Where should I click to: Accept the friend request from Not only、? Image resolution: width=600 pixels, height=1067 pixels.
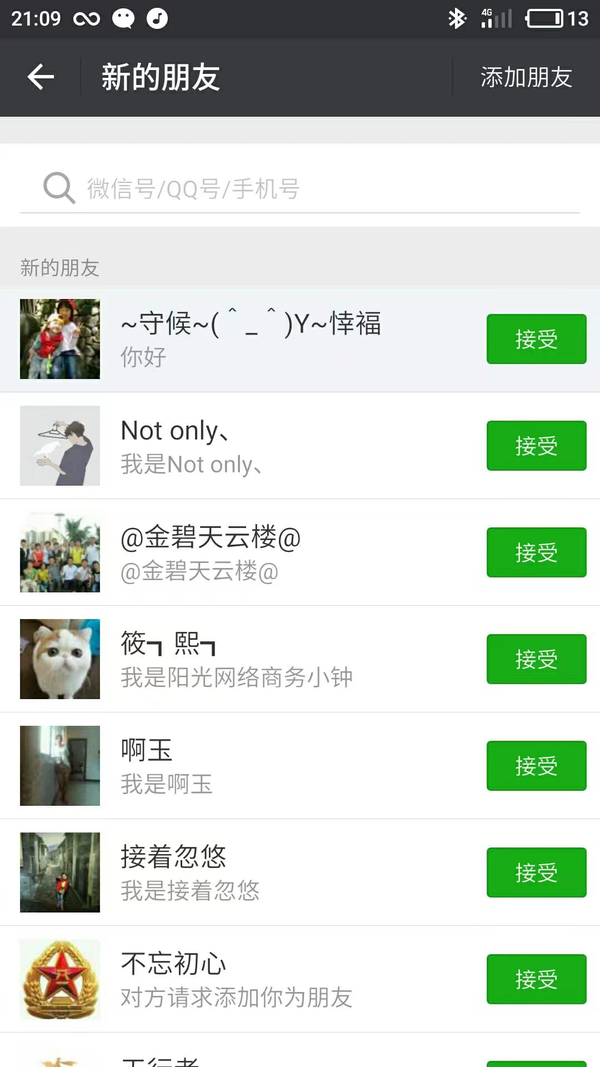536,446
